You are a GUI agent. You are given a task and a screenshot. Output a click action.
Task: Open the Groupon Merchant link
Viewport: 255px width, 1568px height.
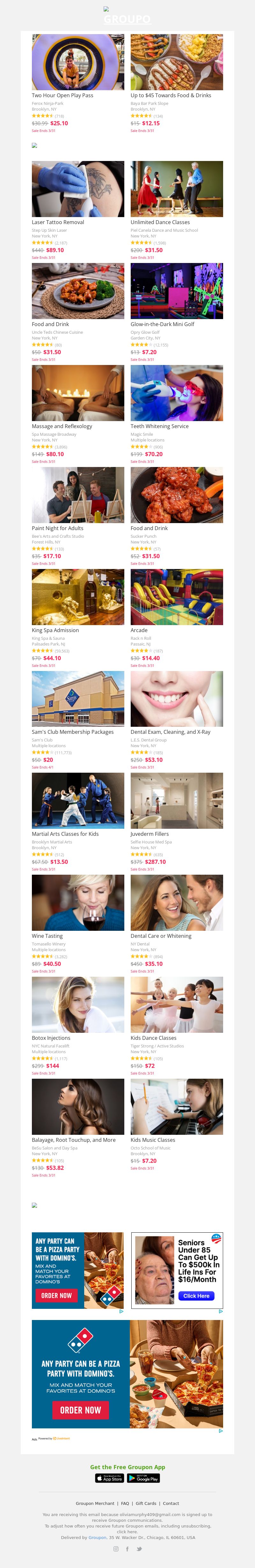point(95,1503)
